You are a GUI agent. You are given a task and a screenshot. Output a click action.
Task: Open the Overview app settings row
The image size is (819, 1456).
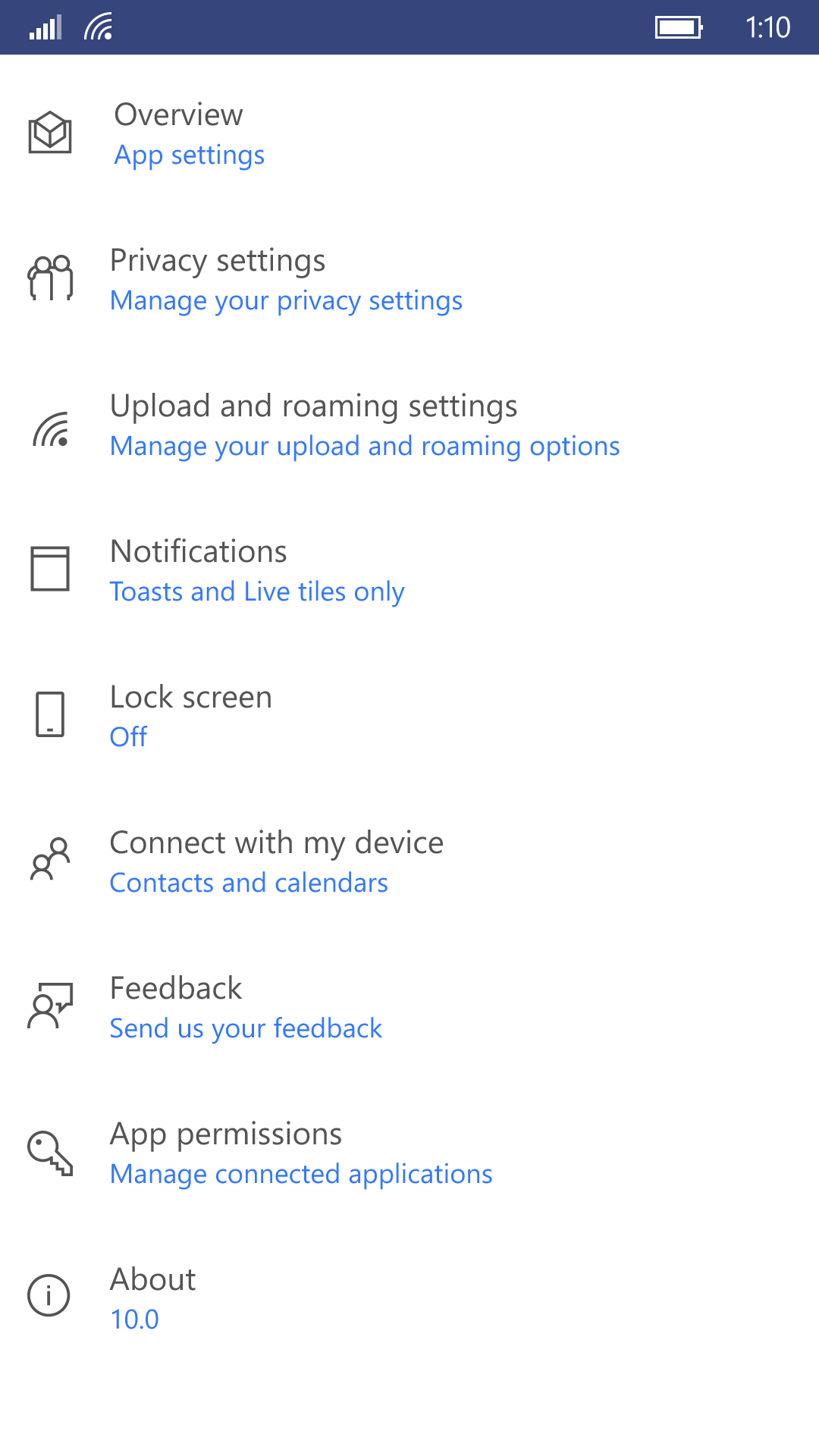[x=409, y=134]
